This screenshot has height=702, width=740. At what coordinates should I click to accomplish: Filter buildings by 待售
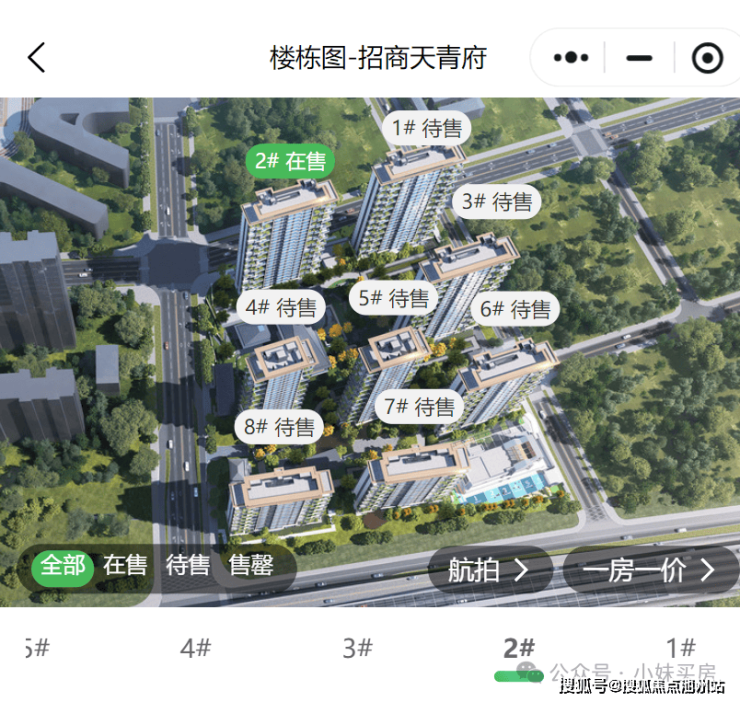pyautogui.click(x=188, y=566)
